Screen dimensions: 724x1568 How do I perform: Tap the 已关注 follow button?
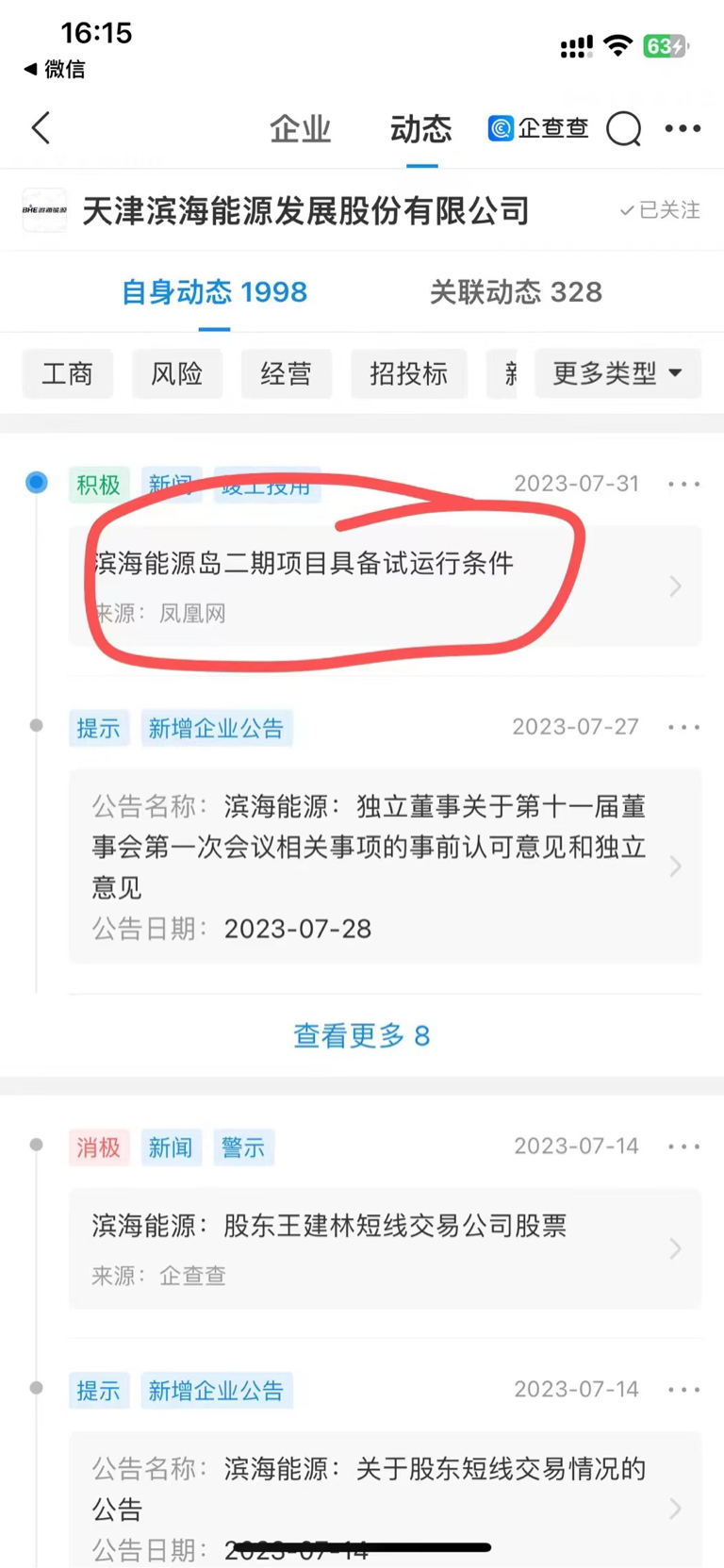660,210
